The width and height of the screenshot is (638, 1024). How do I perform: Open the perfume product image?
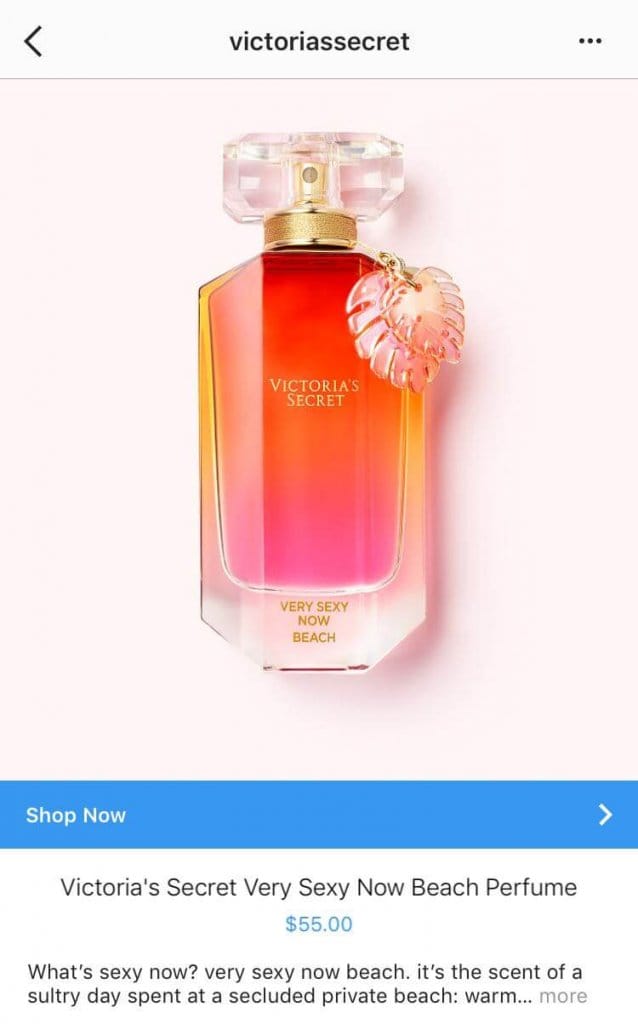tap(319, 429)
